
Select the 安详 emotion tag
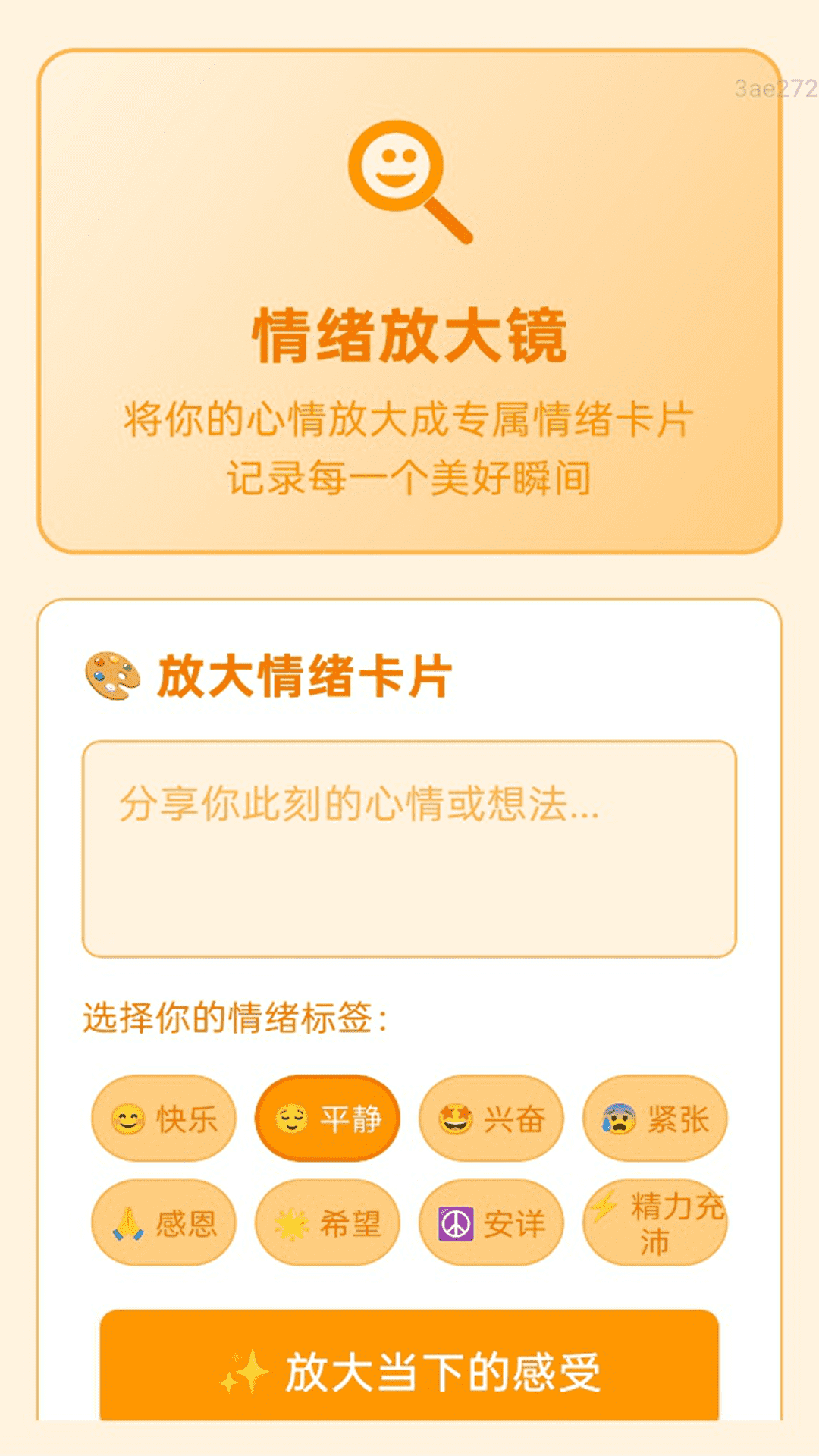click(x=491, y=1221)
